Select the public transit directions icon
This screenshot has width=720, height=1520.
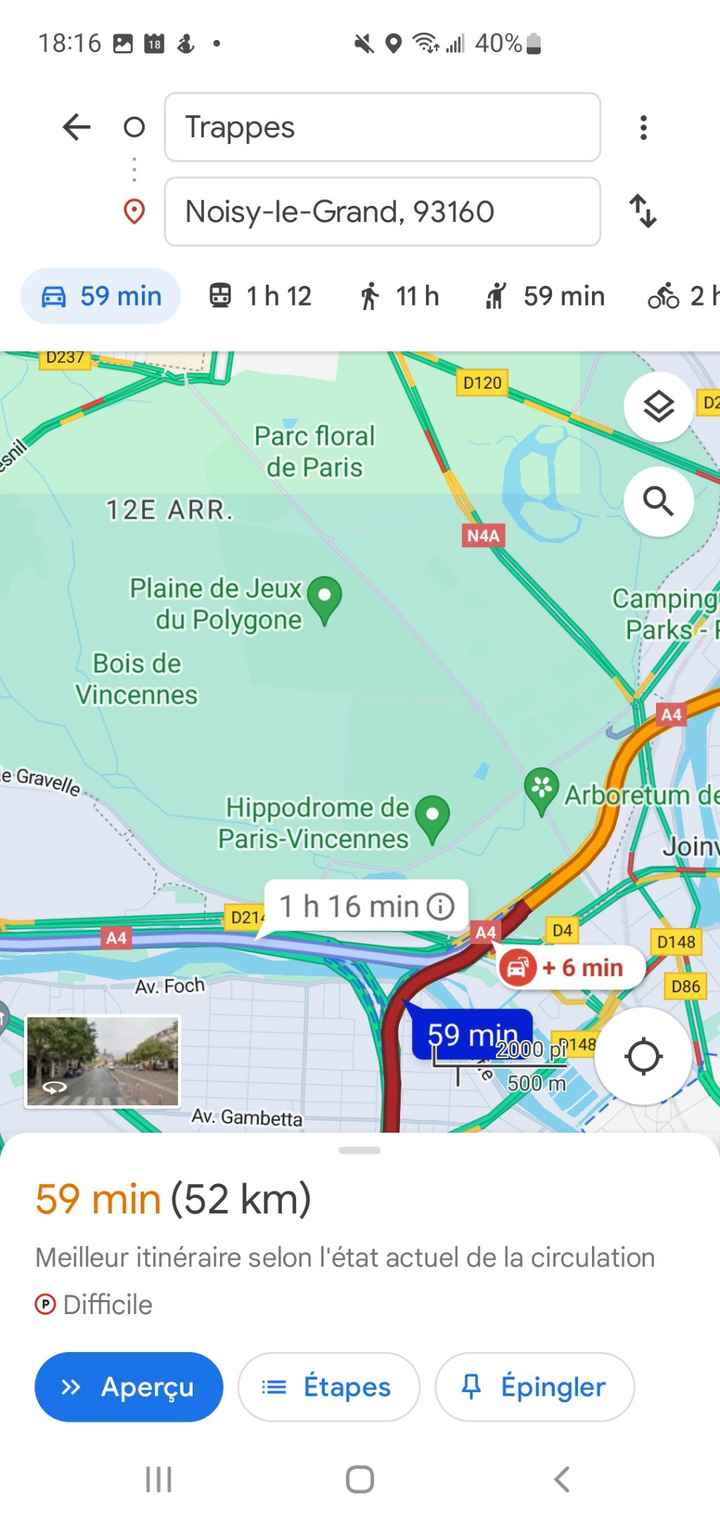click(259, 296)
